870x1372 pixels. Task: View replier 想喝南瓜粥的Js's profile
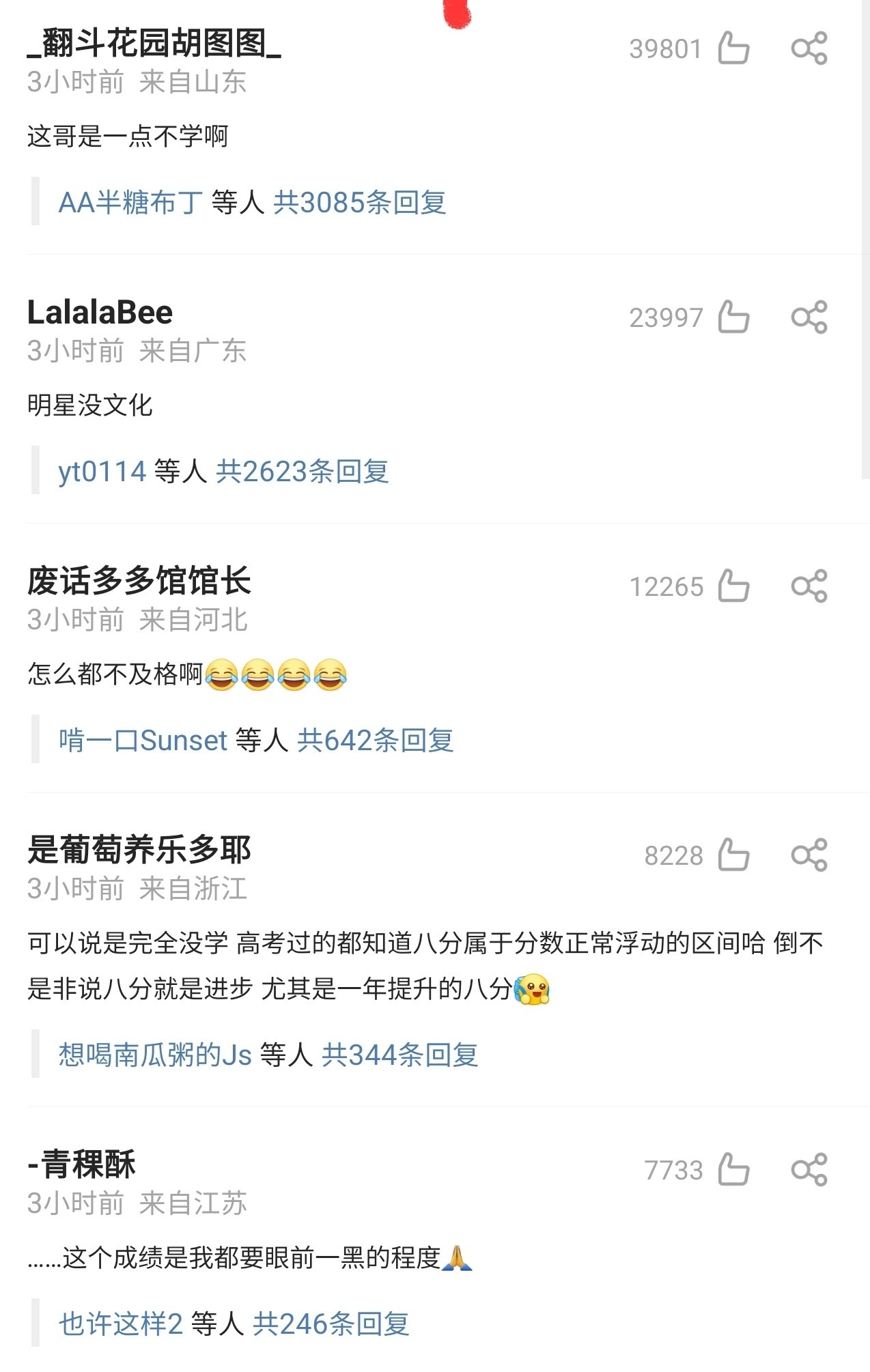tap(155, 1055)
